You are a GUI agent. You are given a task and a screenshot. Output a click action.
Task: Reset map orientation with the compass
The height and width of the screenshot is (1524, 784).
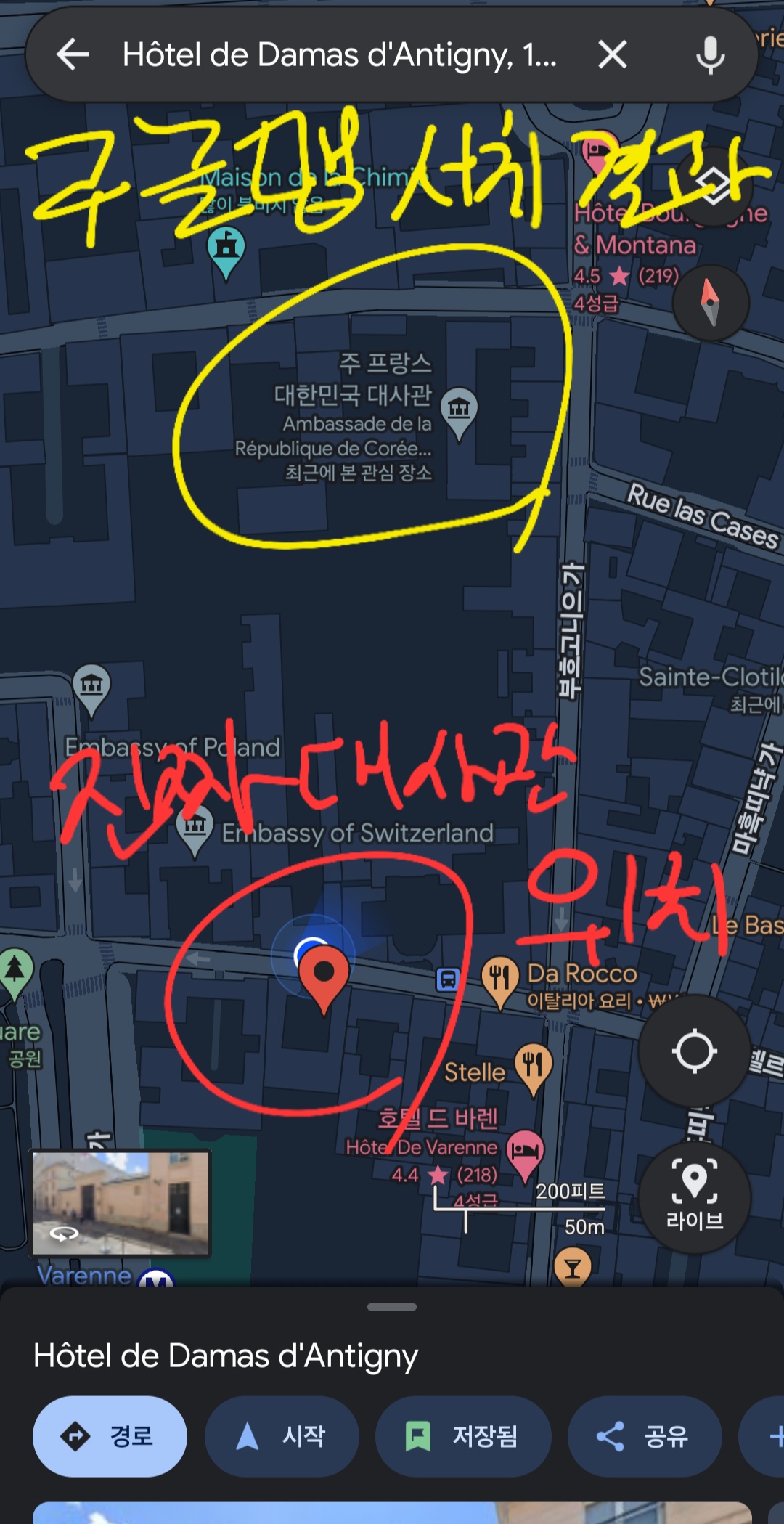tap(711, 303)
